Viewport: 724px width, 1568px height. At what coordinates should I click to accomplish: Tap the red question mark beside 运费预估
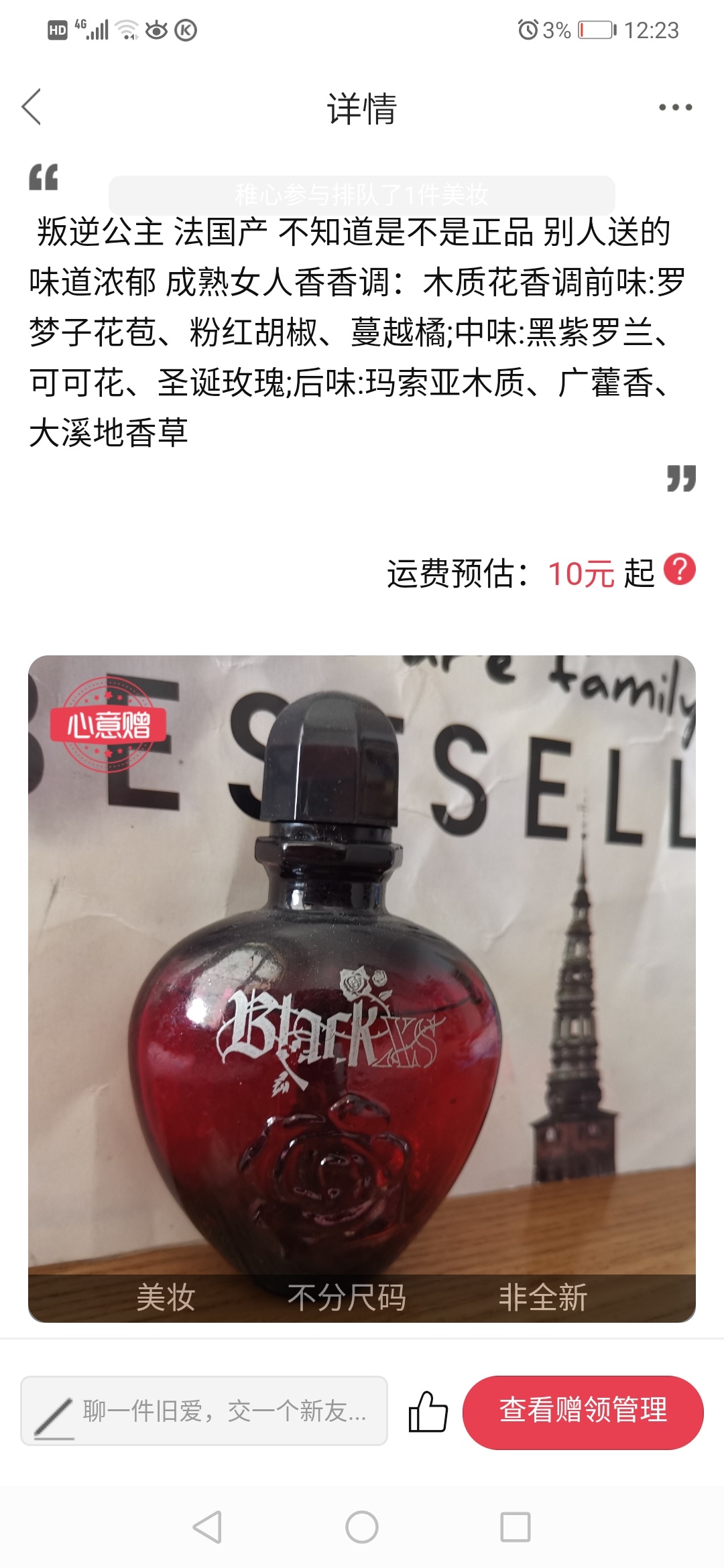pyautogui.click(x=679, y=570)
